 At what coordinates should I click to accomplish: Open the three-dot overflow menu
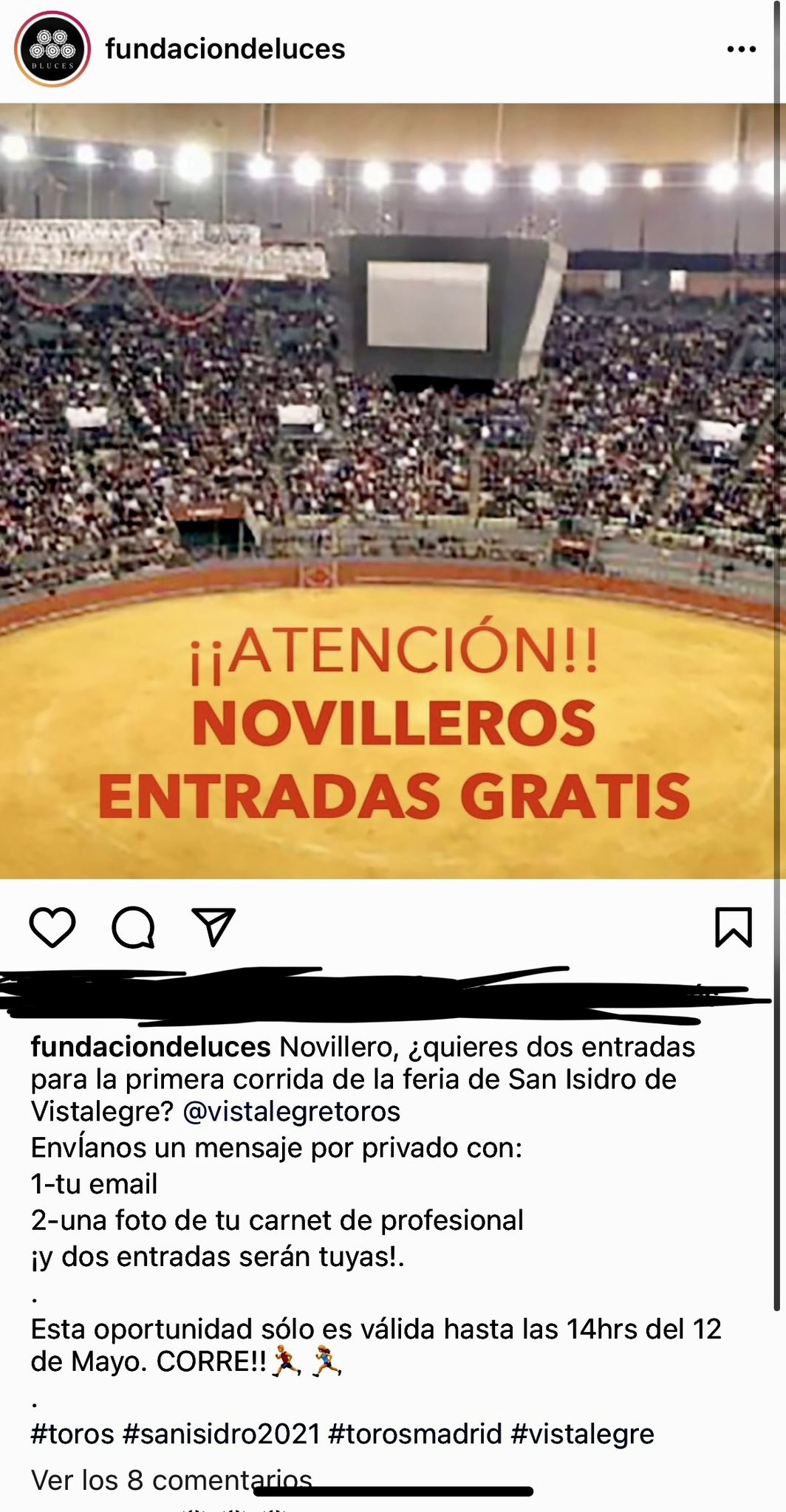741,49
